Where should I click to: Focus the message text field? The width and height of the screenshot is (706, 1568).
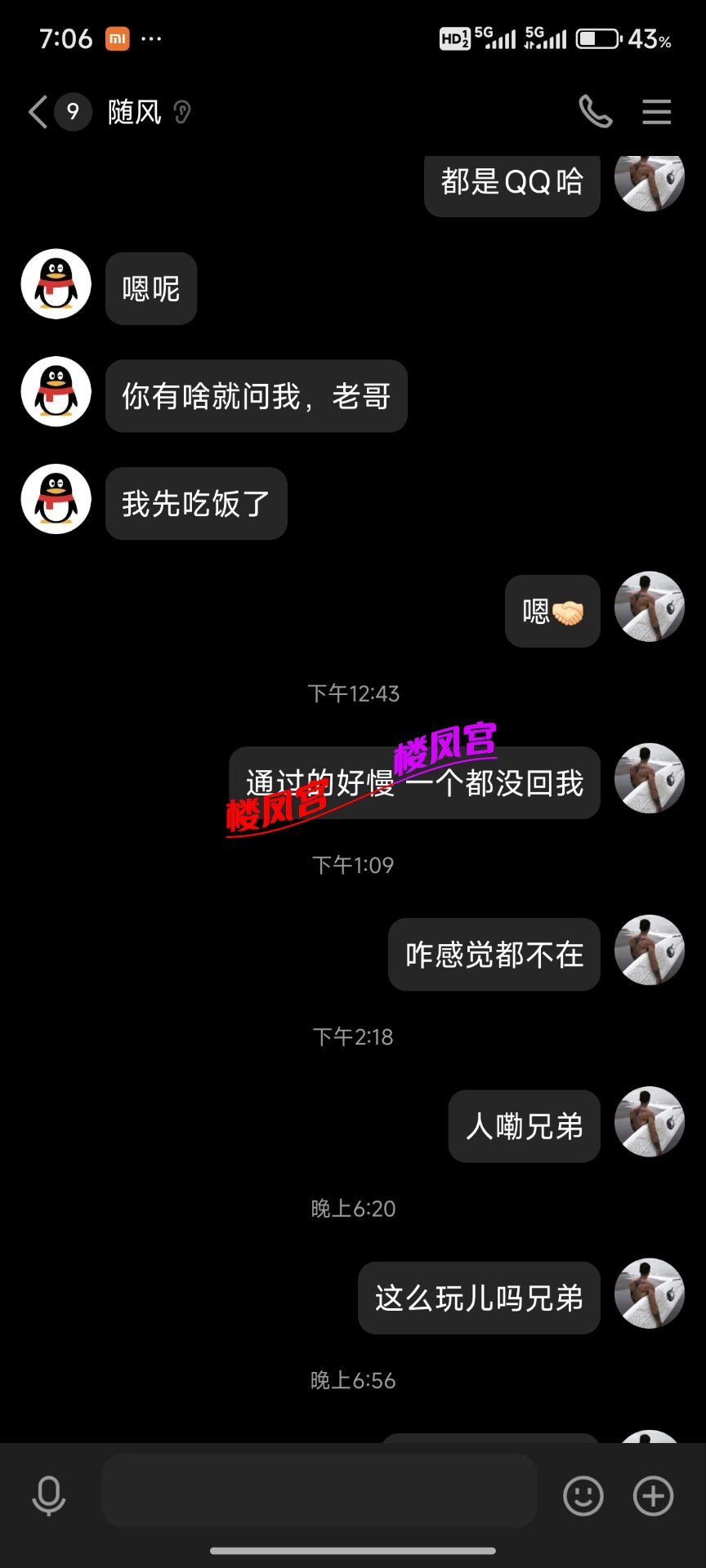(319, 1490)
